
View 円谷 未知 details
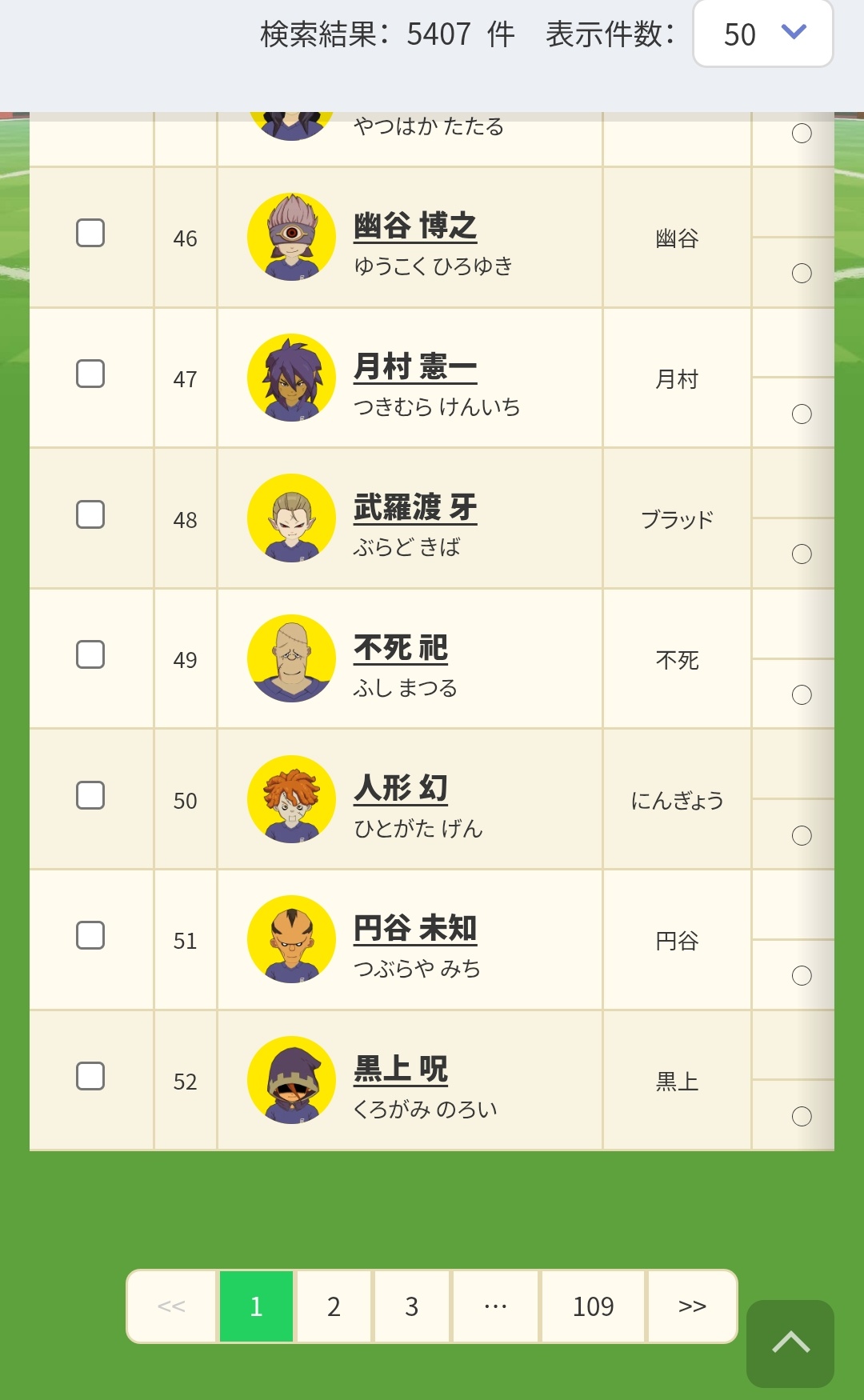pos(415,929)
